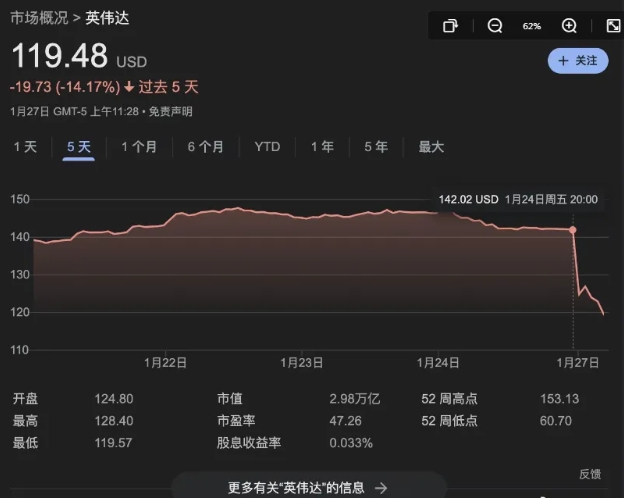
Task: Select the 5天 time range tab
Action: click(79, 147)
